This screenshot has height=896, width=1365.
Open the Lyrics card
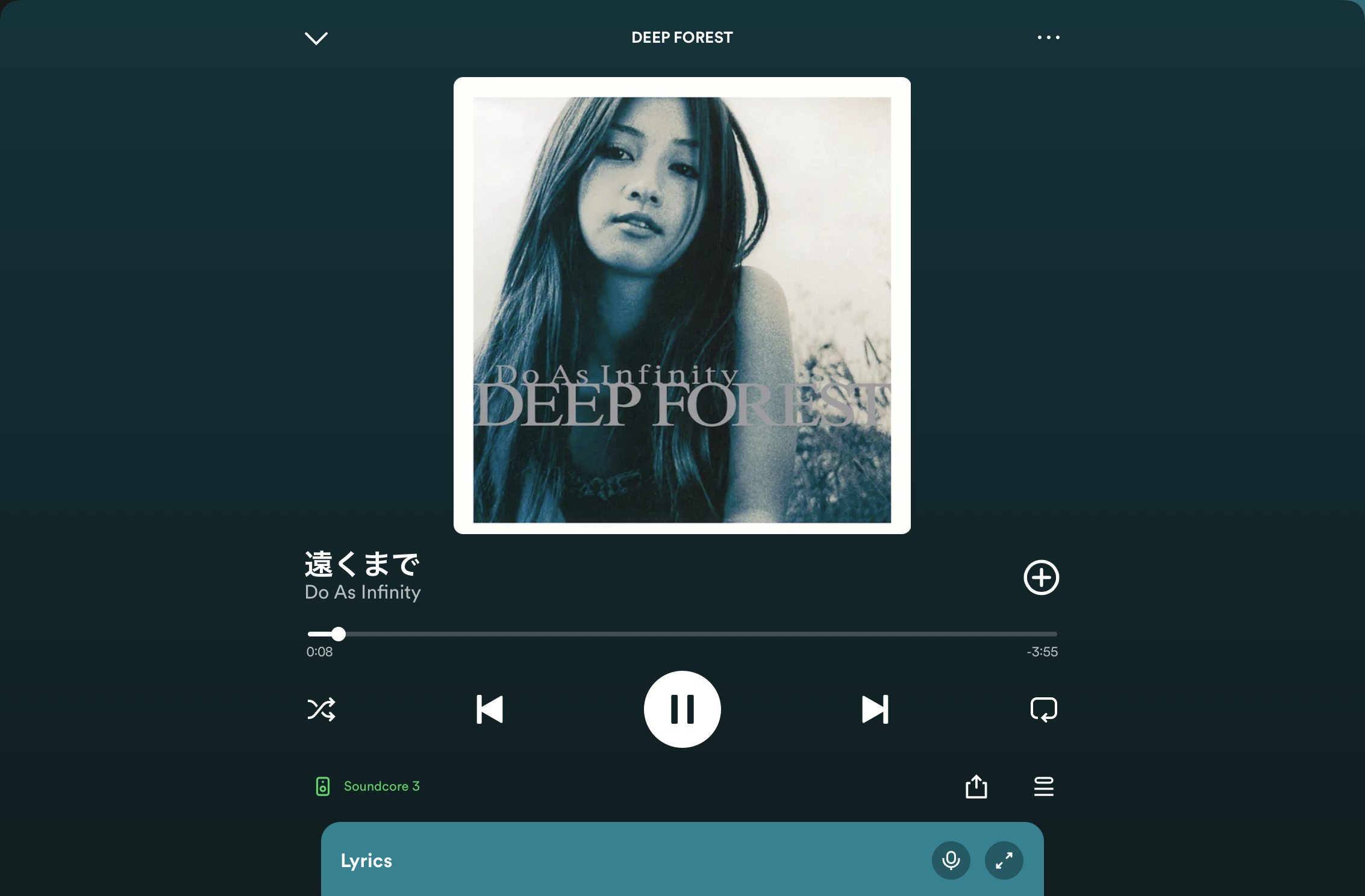(602, 861)
